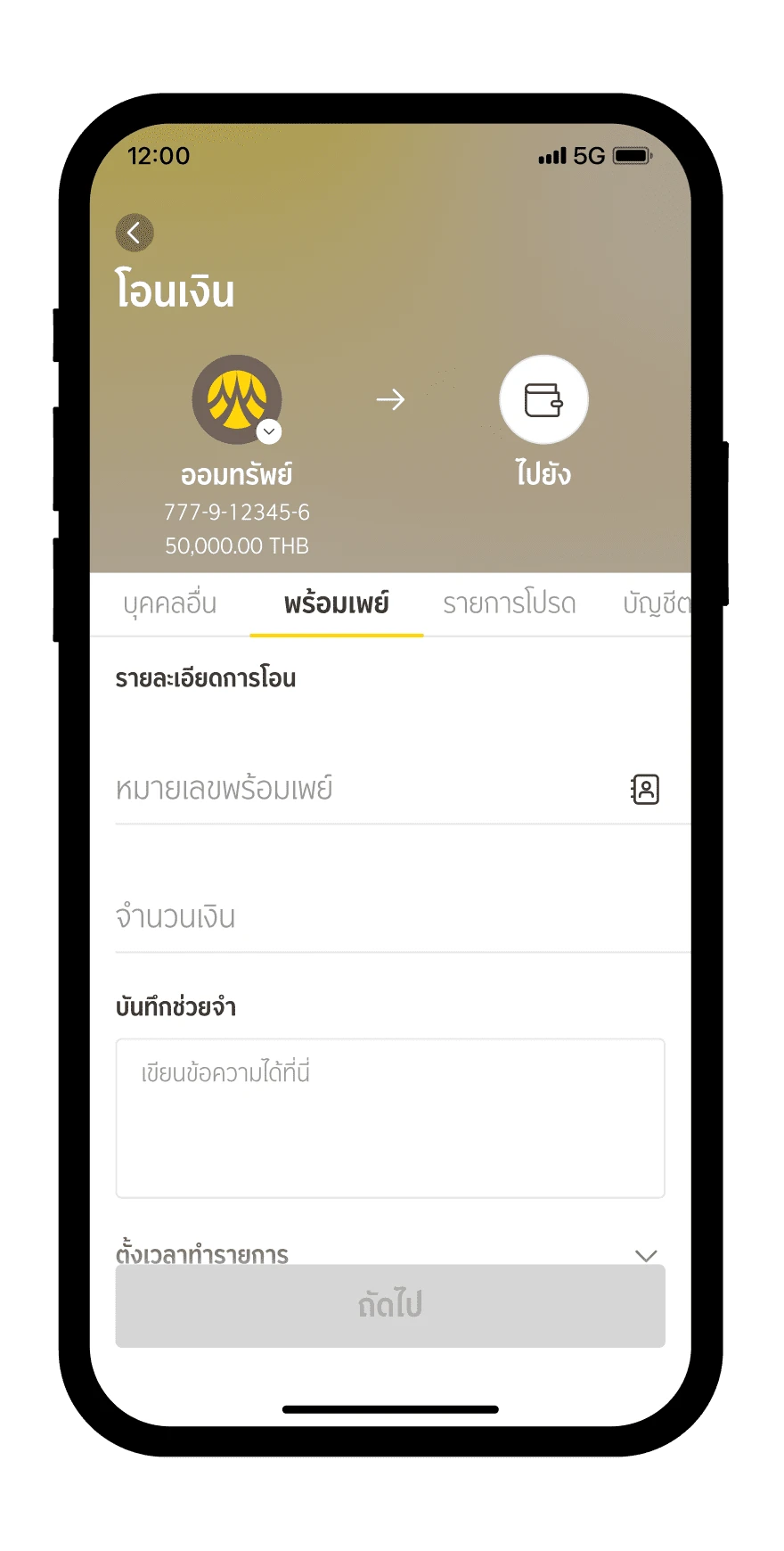Screen dimensions: 784x1551
Task: Tap the บันทึกช่วยจำ memo box
Action: point(390,1118)
